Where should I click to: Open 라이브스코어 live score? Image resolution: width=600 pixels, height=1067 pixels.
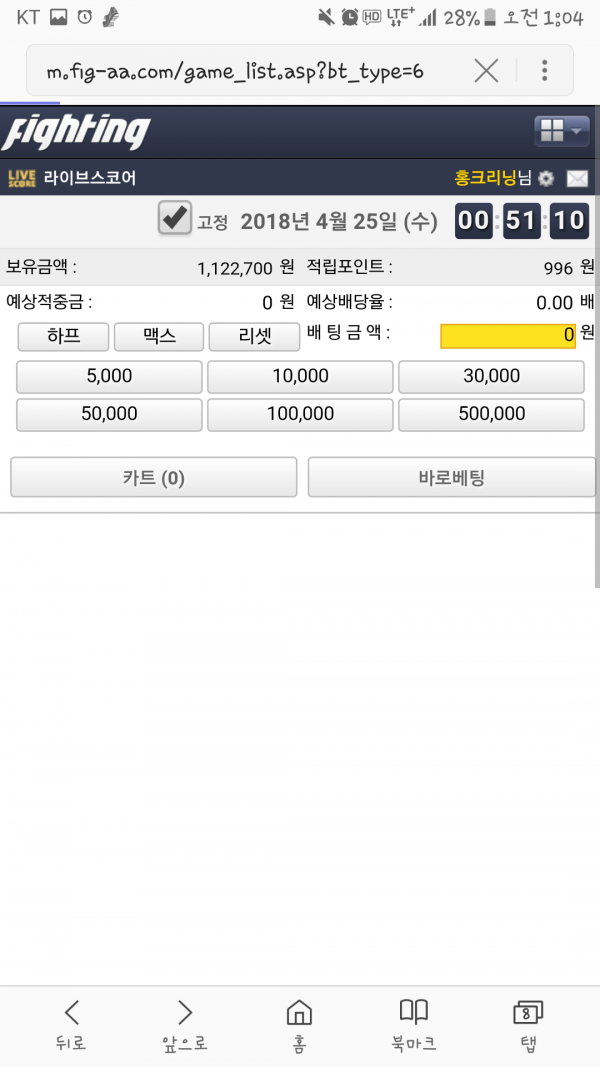coord(71,178)
